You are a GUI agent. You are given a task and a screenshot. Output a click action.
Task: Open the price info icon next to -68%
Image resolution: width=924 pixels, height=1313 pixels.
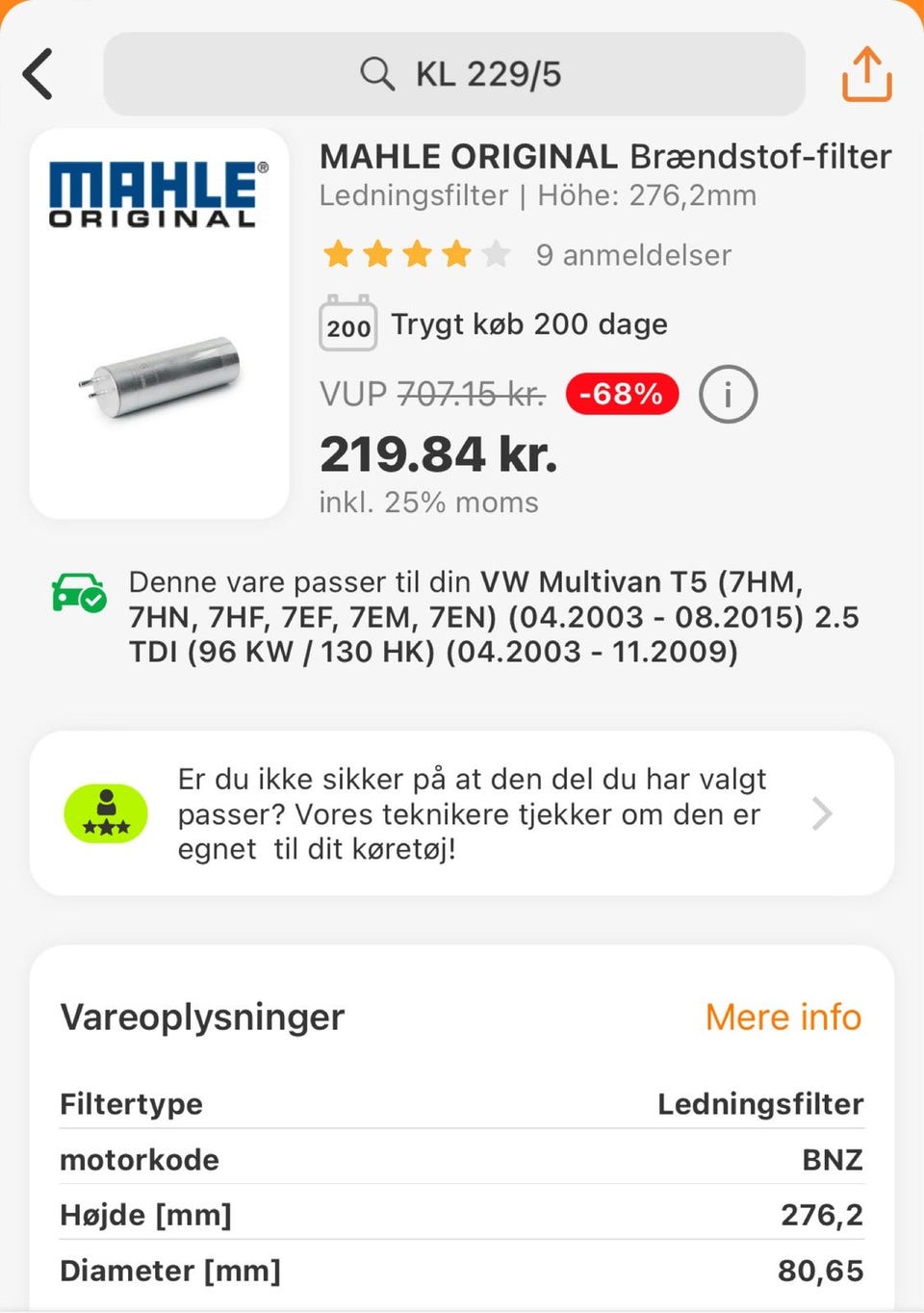728,395
